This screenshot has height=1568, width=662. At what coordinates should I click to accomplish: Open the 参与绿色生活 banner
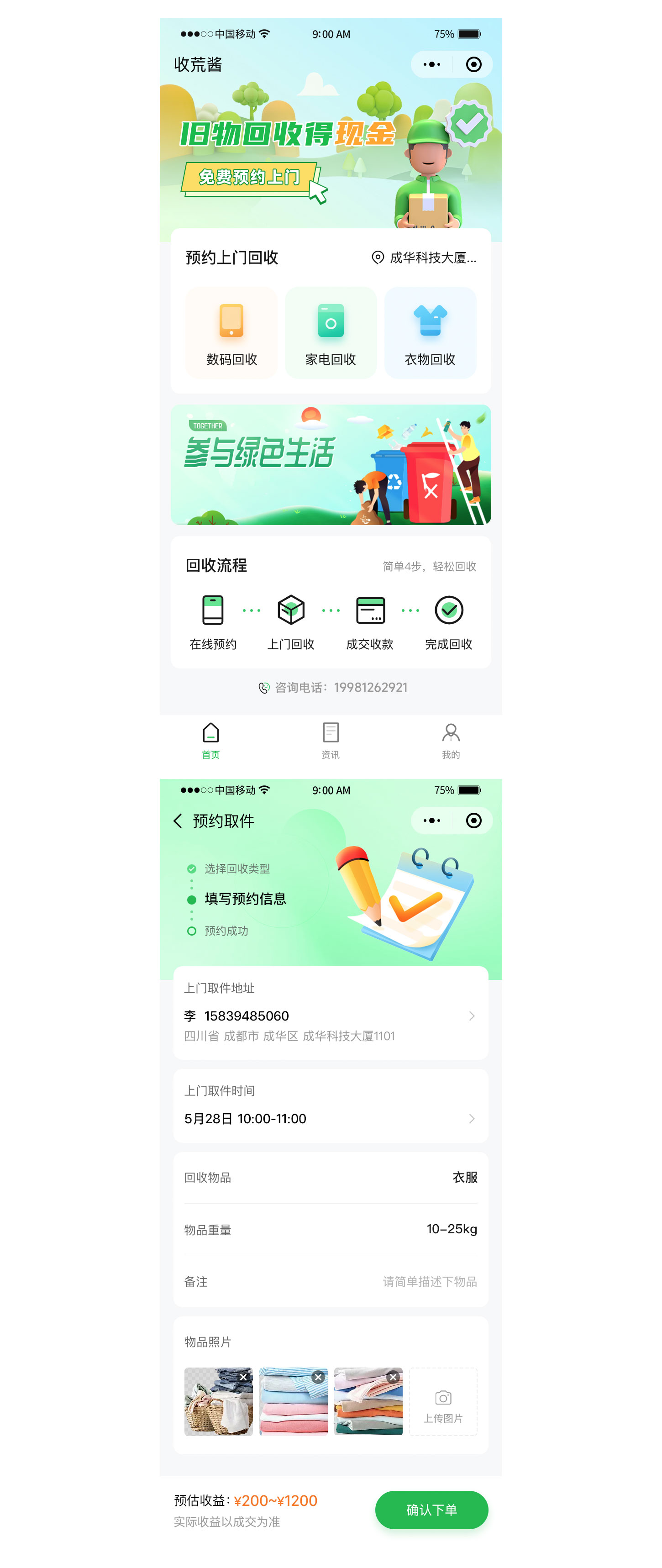click(x=331, y=464)
